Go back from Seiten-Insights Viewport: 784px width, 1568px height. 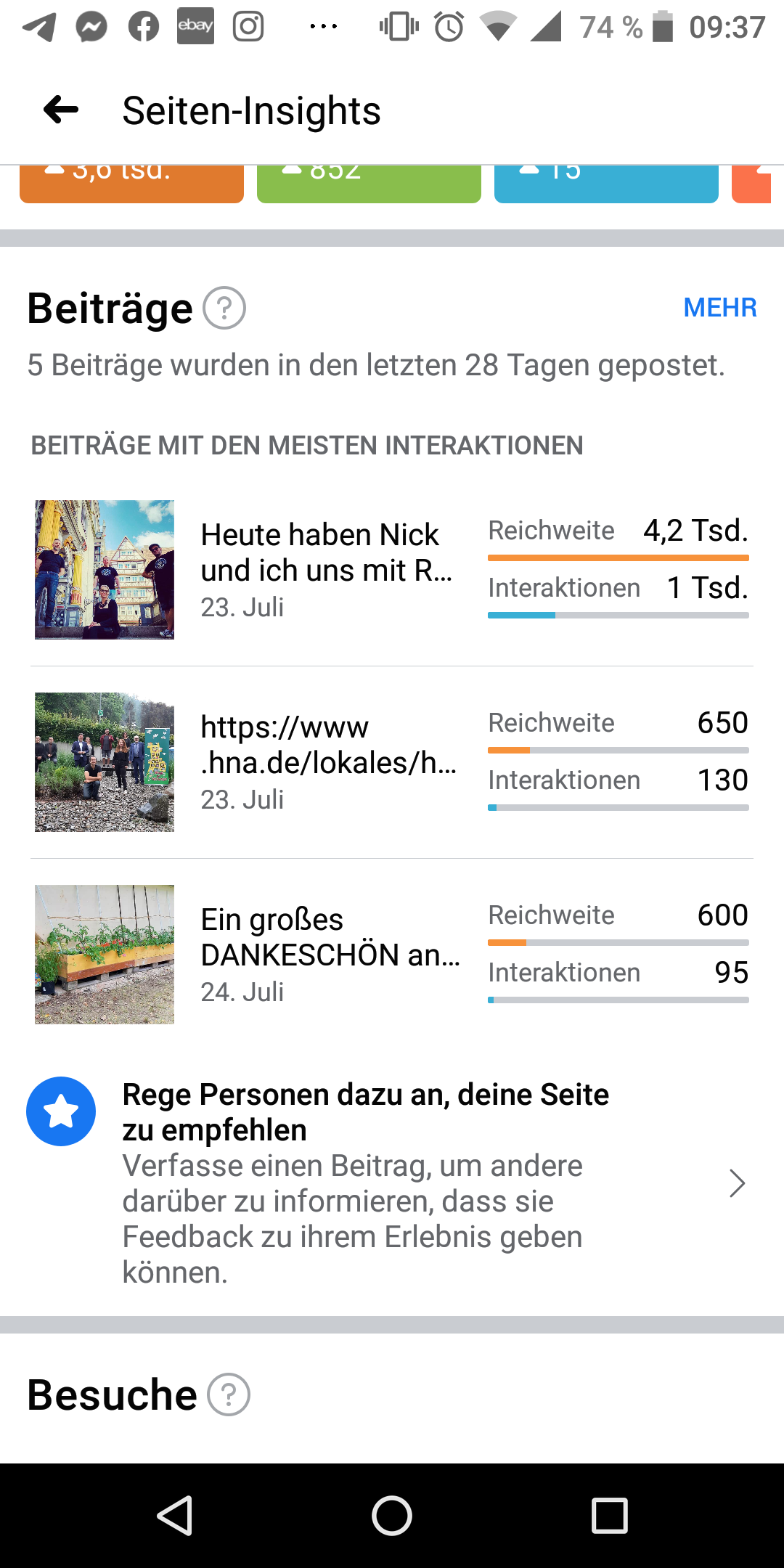[x=61, y=110]
